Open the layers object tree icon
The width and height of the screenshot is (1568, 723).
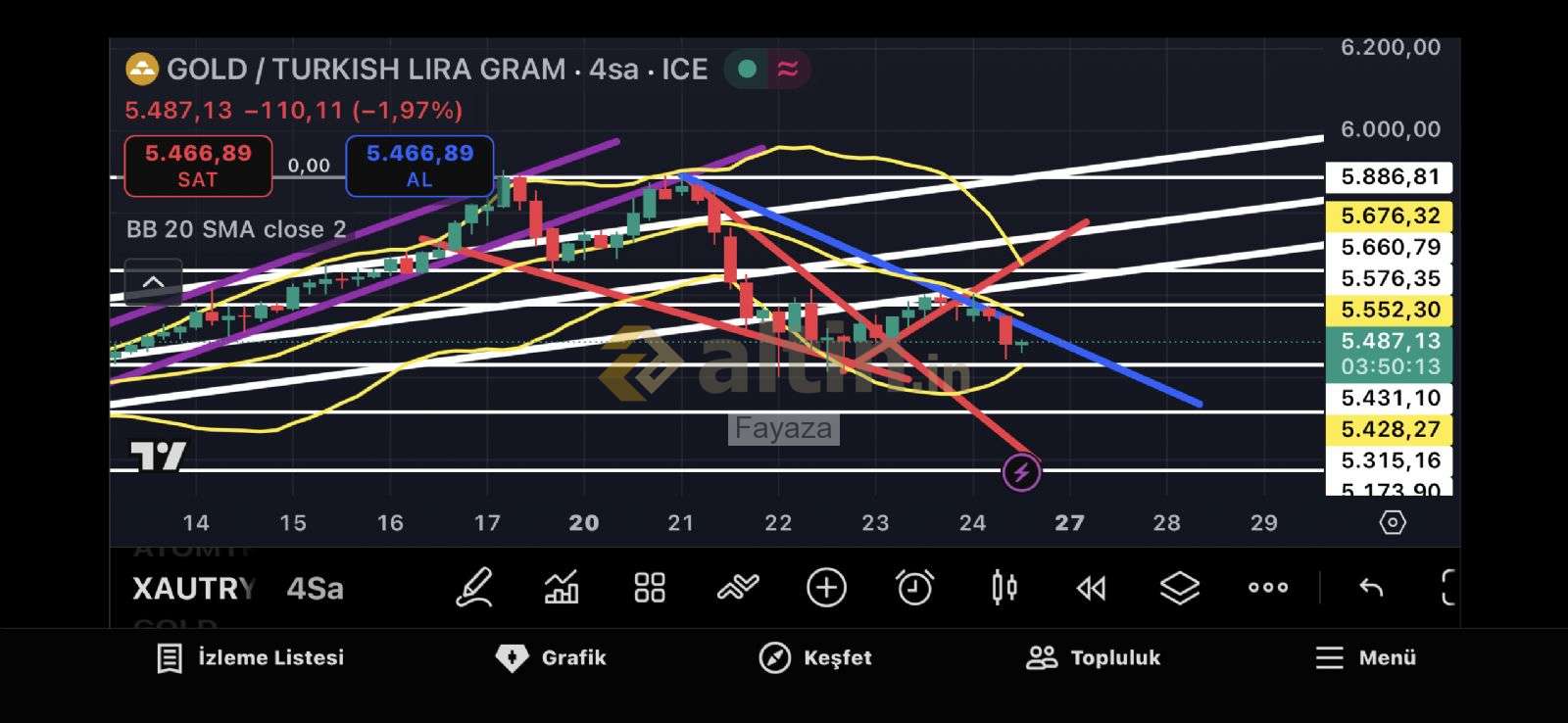pyautogui.click(x=1179, y=588)
